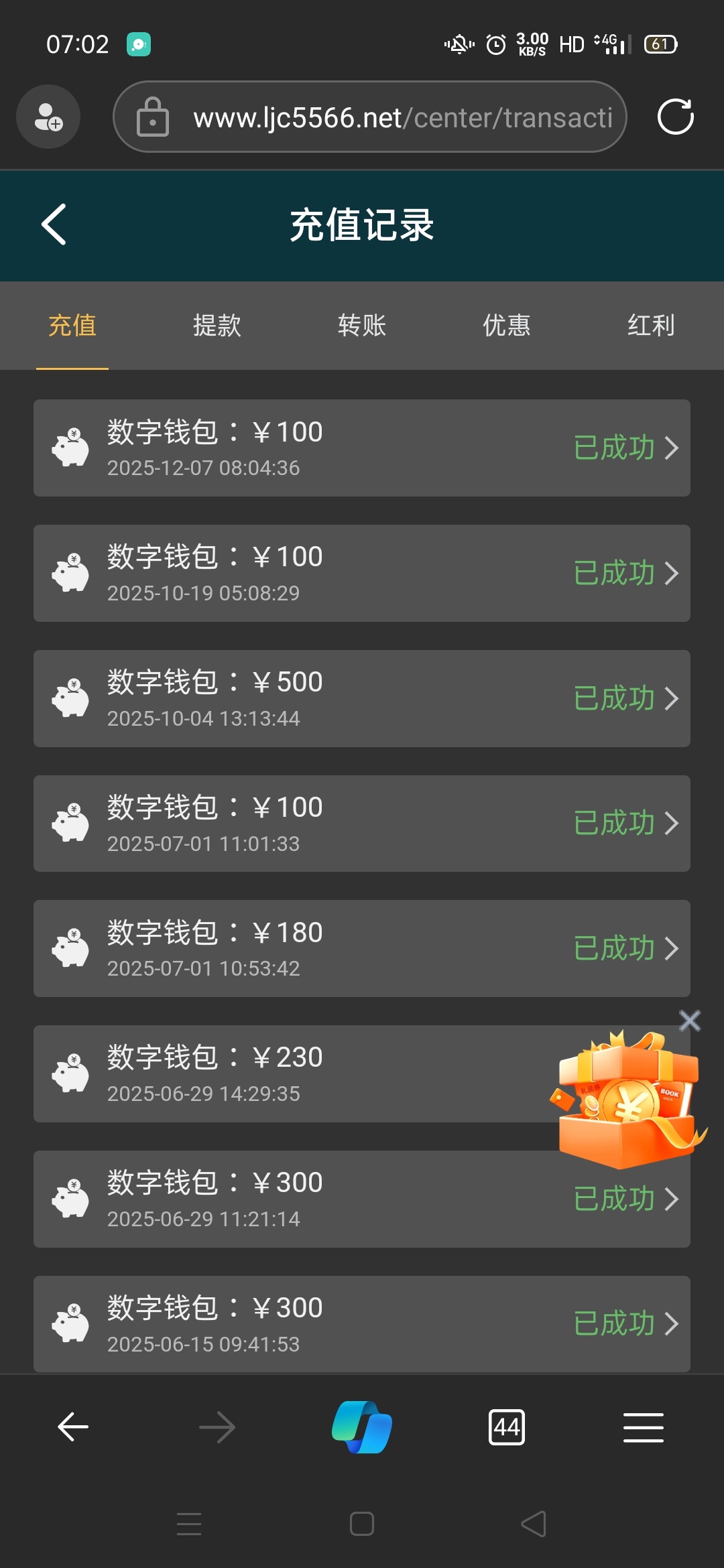The image size is (724, 1568).
Task: Open the browser profile icon
Action: coord(48,117)
